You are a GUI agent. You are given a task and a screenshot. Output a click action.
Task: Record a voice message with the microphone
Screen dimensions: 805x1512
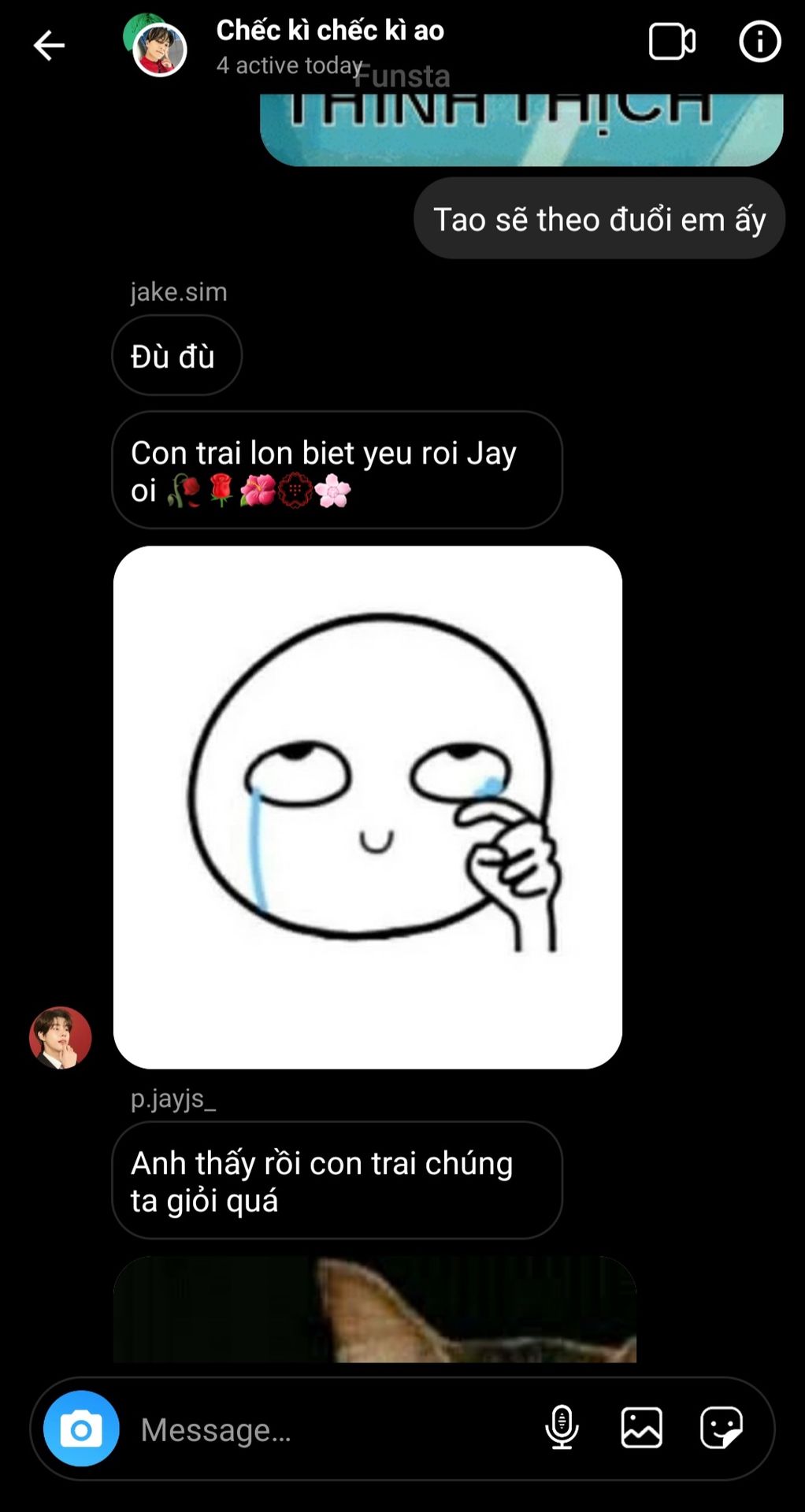[562, 1428]
